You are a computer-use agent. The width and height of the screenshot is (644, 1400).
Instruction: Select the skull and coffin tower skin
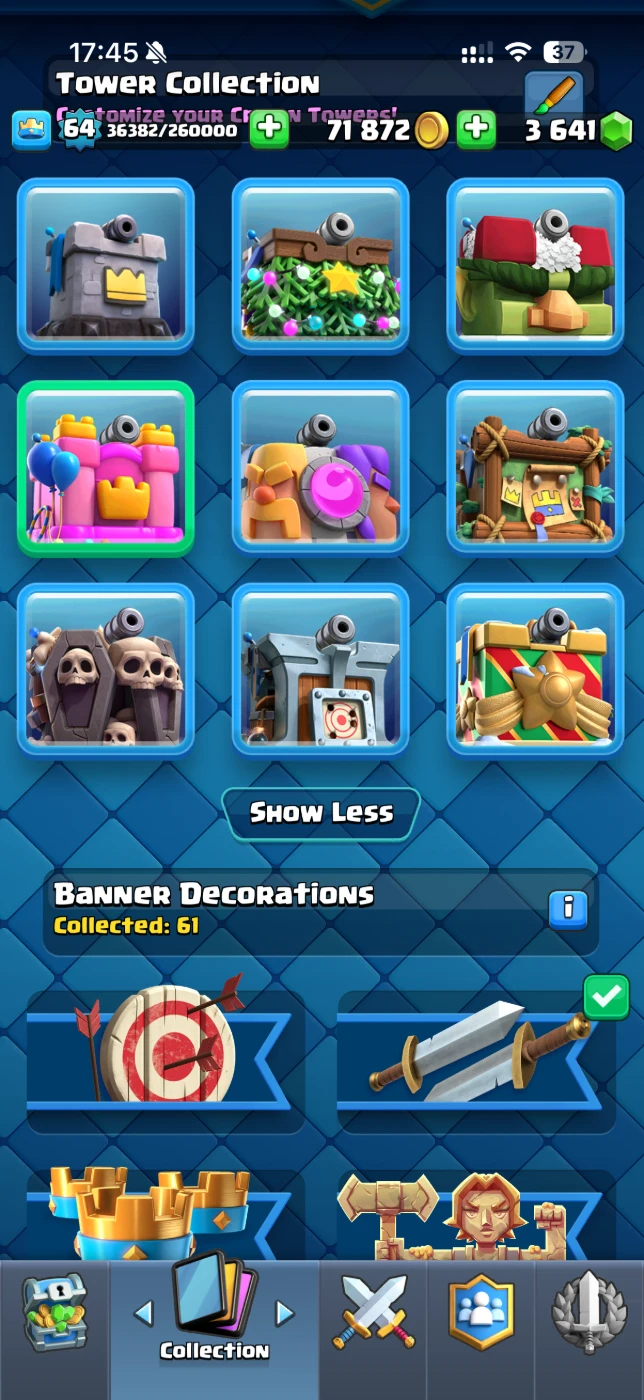point(106,669)
